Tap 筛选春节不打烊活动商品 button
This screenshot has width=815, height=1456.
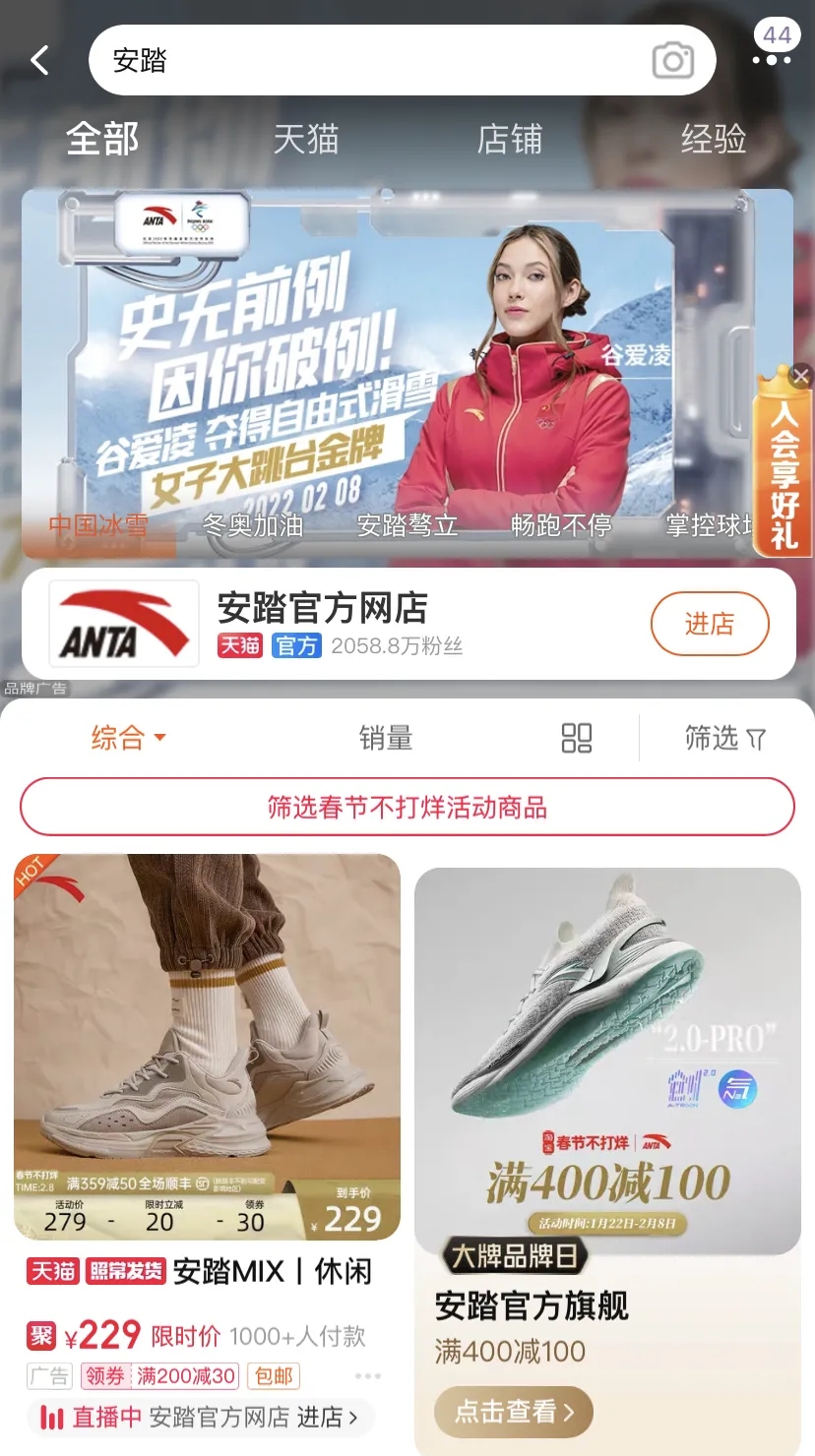pyautogui.click(x=407, y=808)
